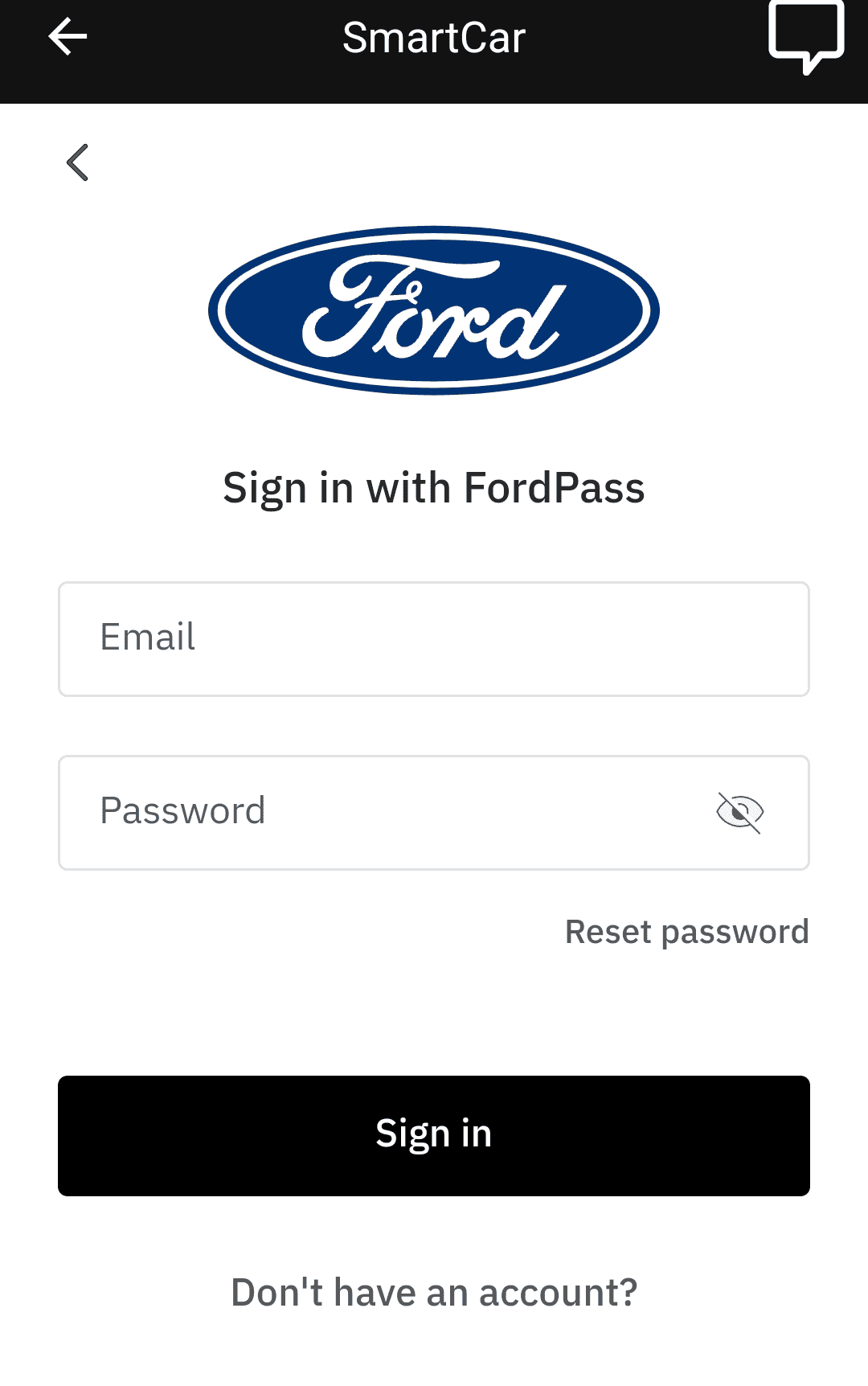Tap the black Sign in button
868x1386 pixels.
click(x=434, y=1135)
